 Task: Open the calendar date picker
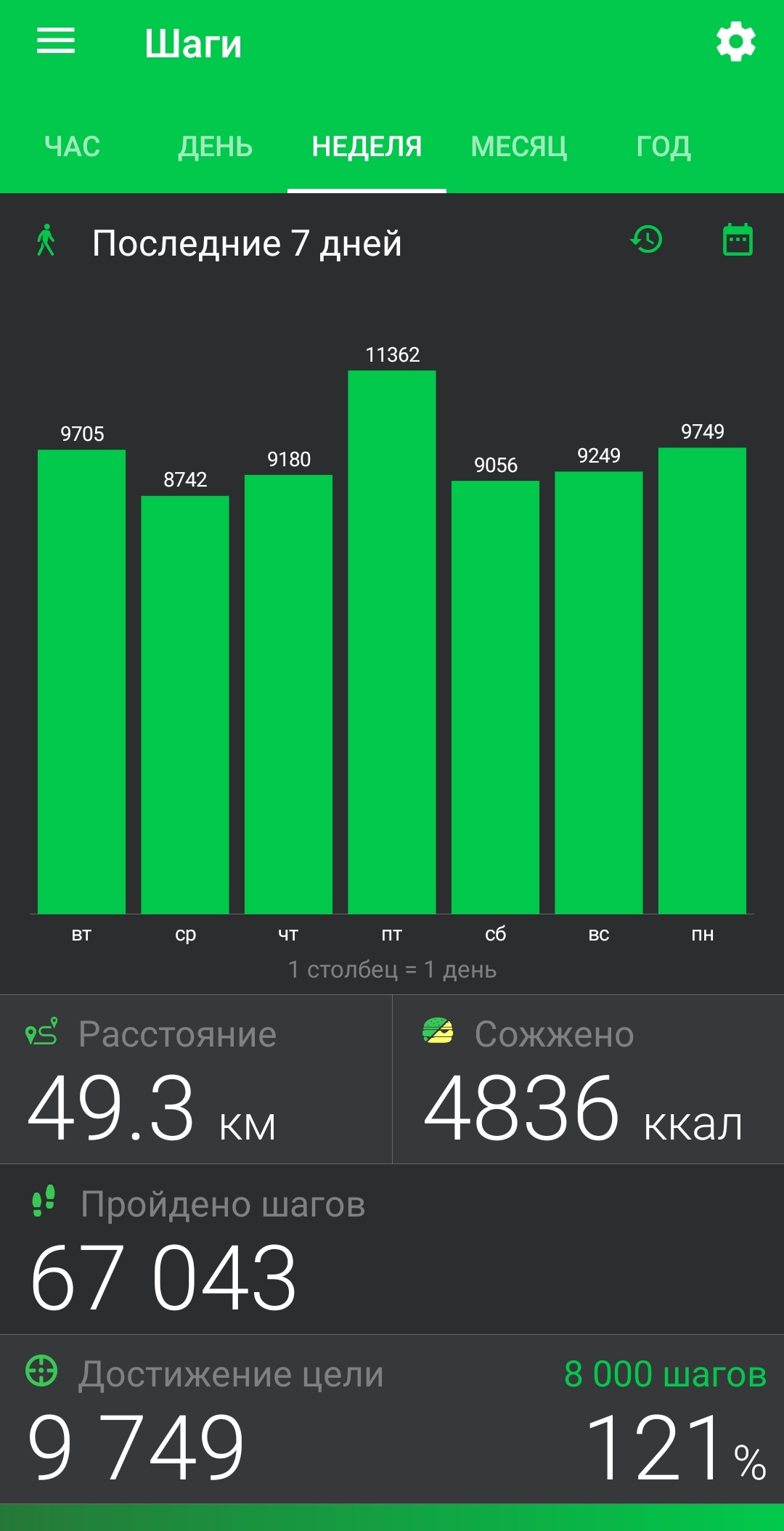pos(738,240)
